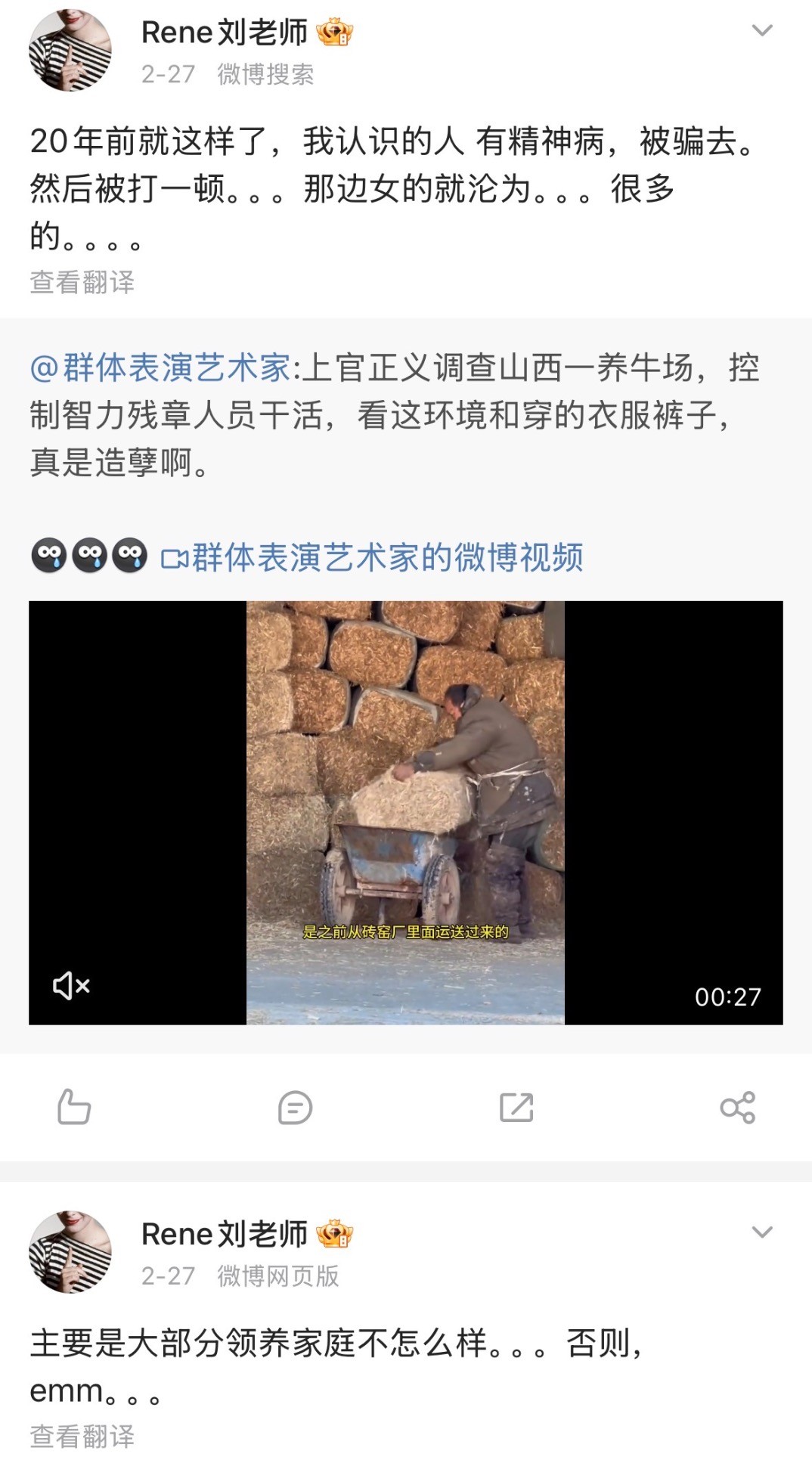
Task: Open comments on the first post
Action: (x=295, y=1108)
